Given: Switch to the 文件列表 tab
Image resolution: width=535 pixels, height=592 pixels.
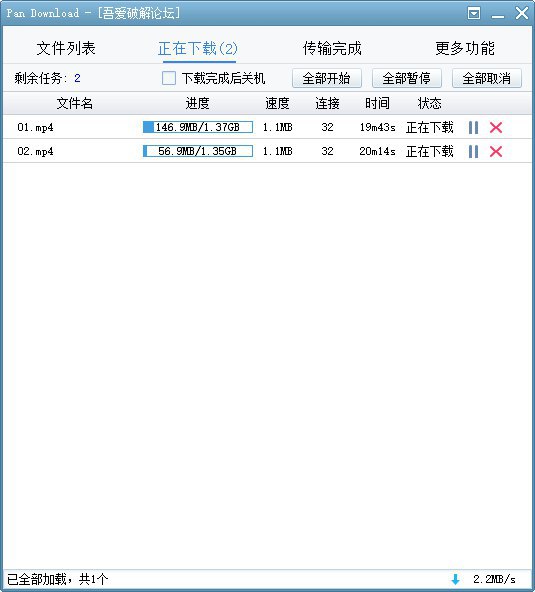Looking at the screenshot, I should (66, 48).
